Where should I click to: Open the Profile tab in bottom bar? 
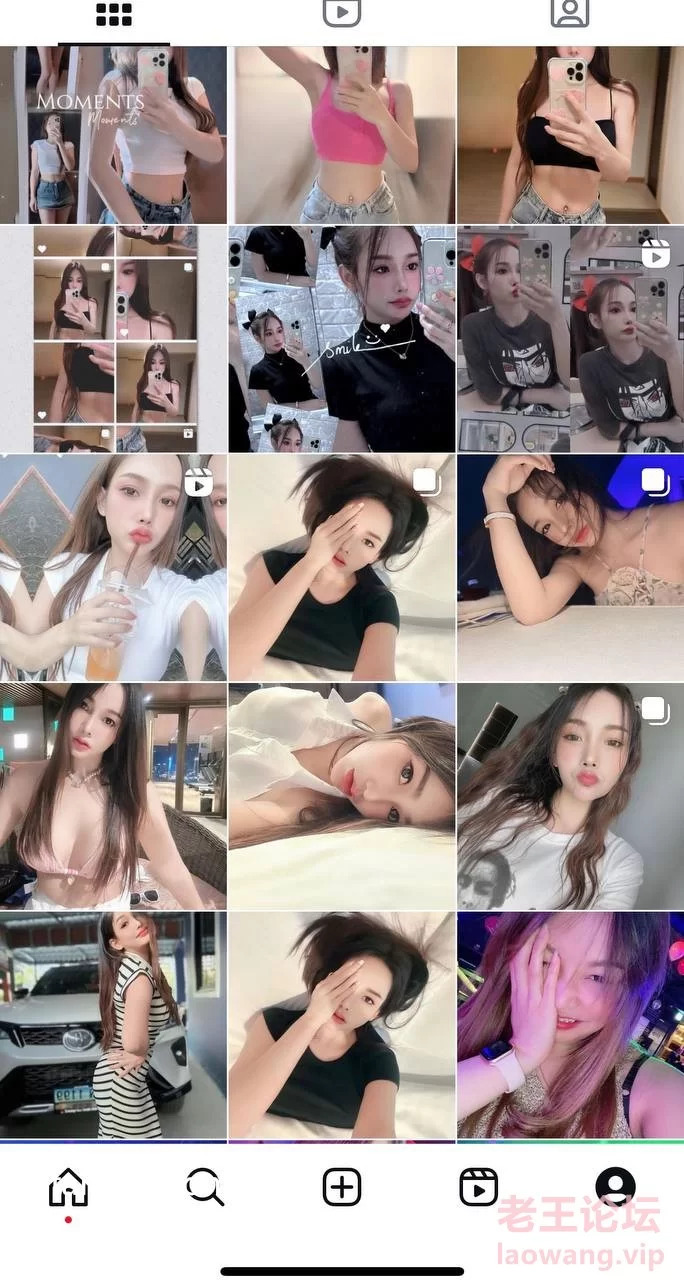pos(615,1188)
